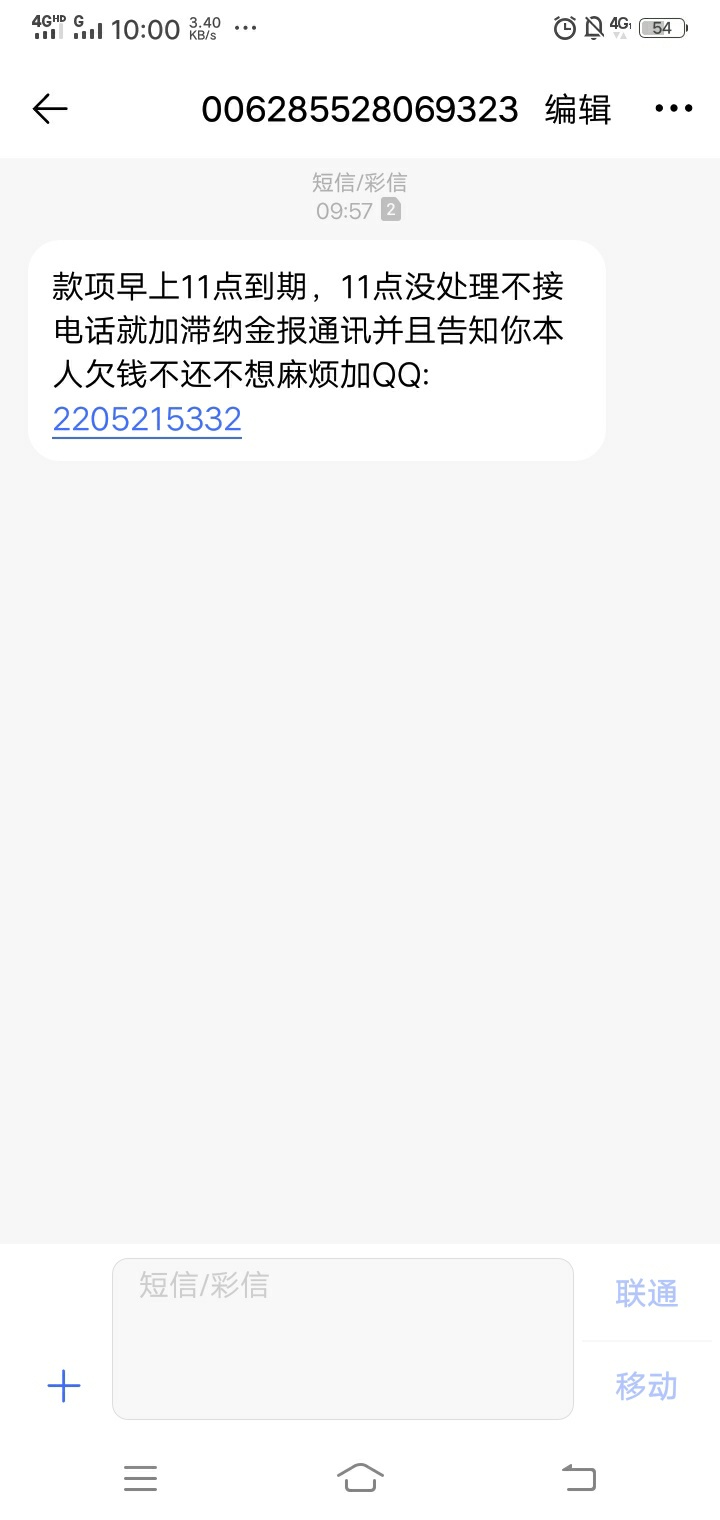Tap the 编辑 edit button
The width and height of the screenshot is (720, 1520).
click(x=578, y=109)
